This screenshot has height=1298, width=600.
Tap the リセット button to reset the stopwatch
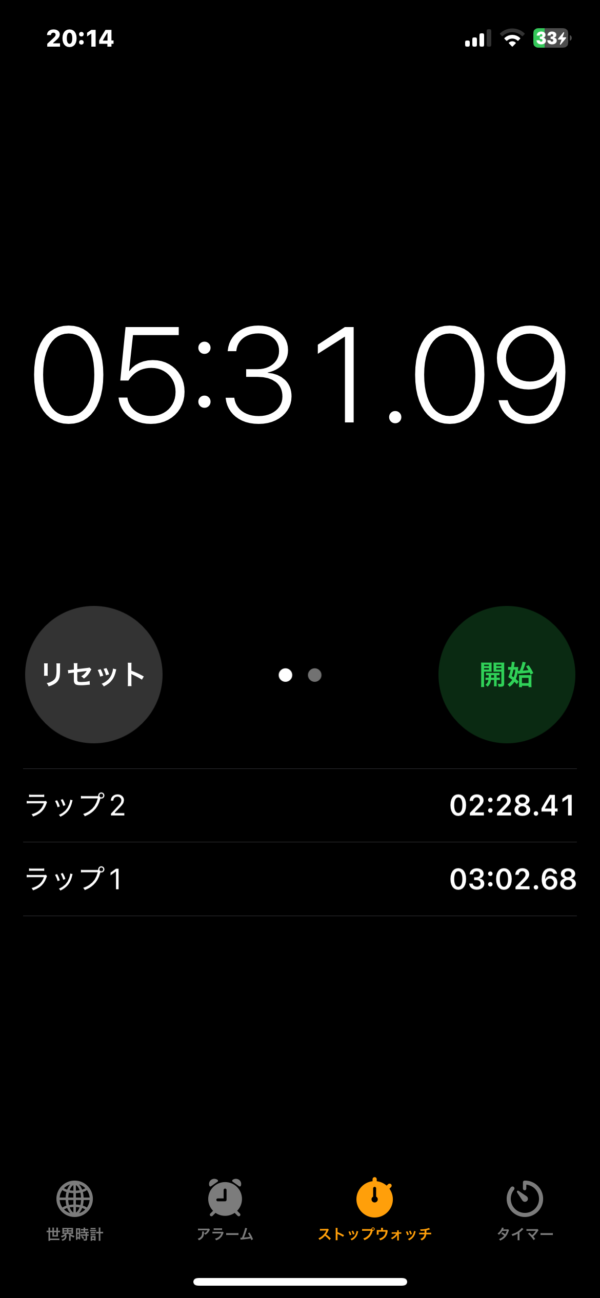click(x=93, y=675)
